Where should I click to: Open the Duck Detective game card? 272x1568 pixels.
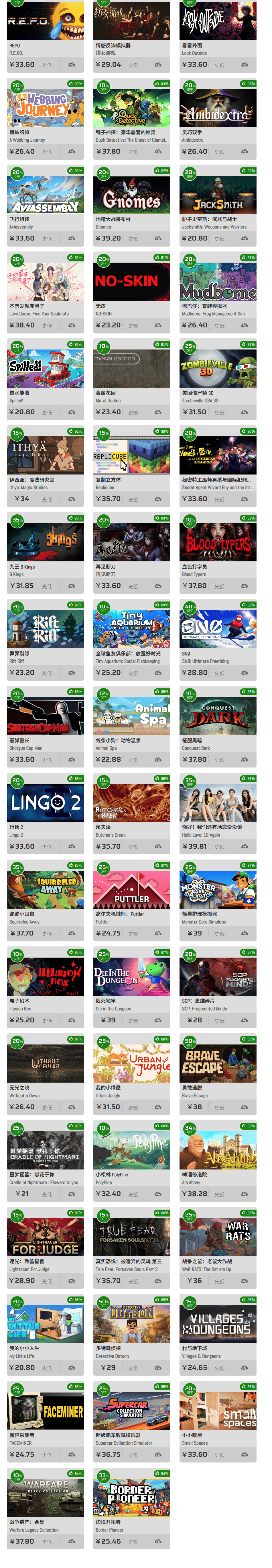(132, 110)
